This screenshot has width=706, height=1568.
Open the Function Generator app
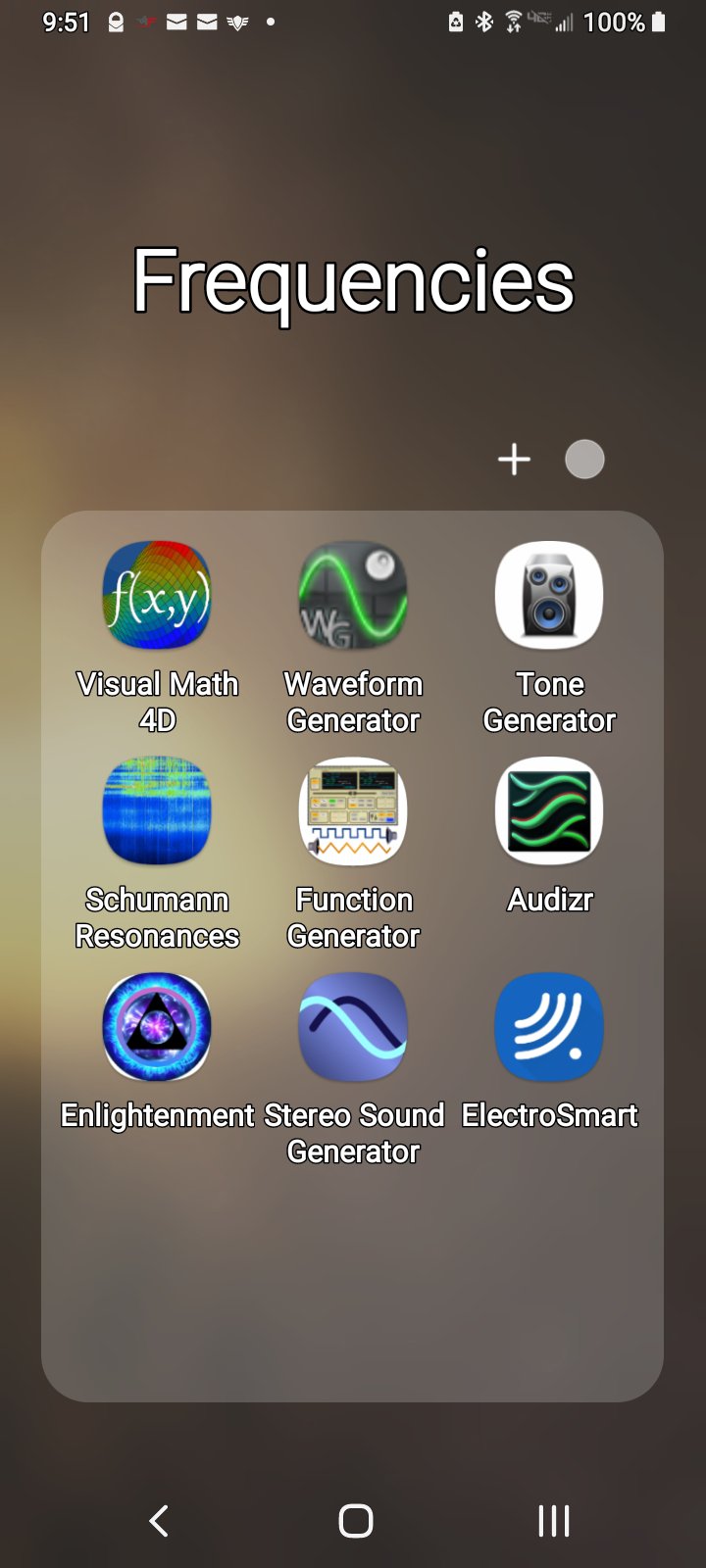353,811
